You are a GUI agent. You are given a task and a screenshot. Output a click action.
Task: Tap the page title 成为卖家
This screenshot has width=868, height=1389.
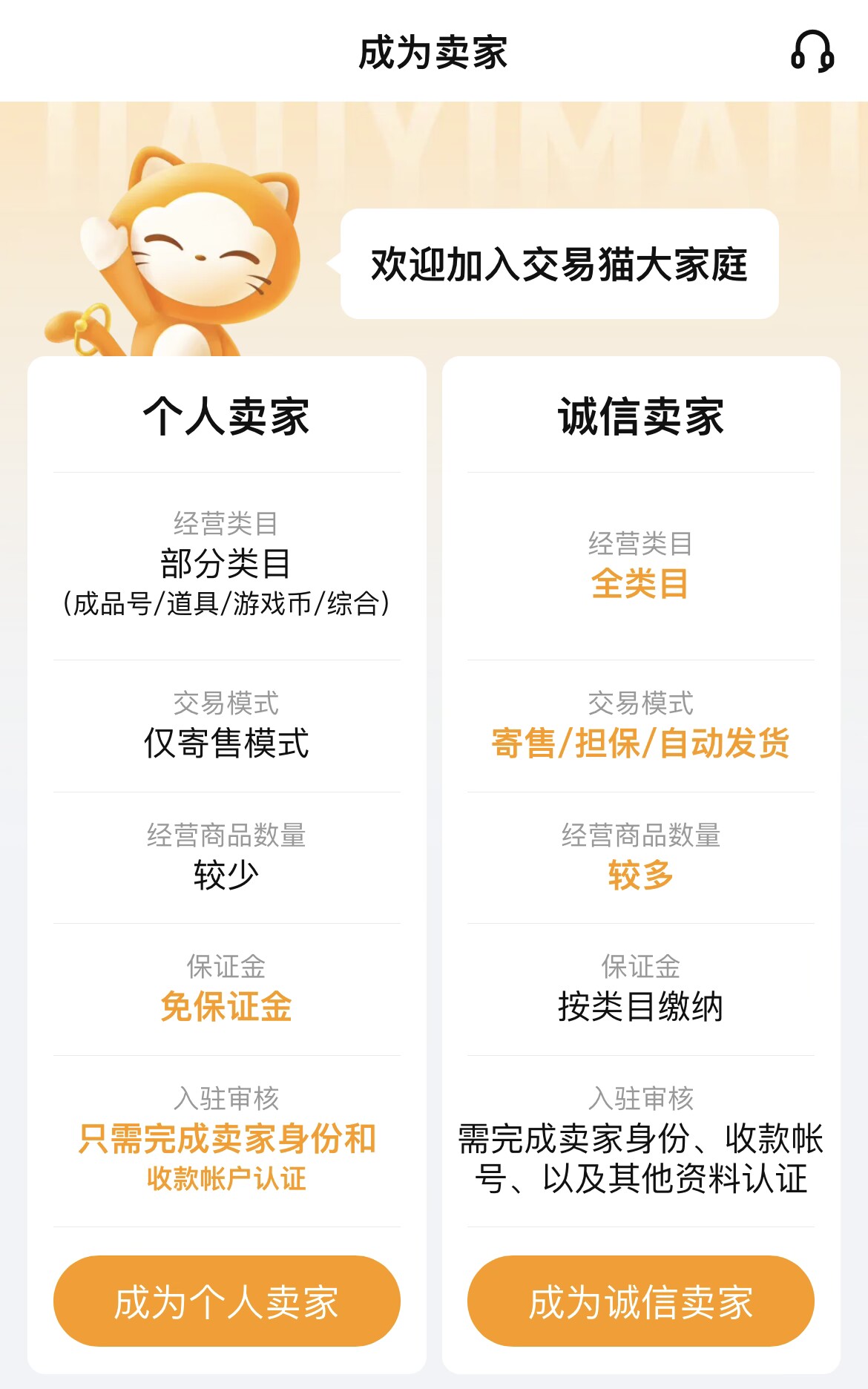coord(434,53)
